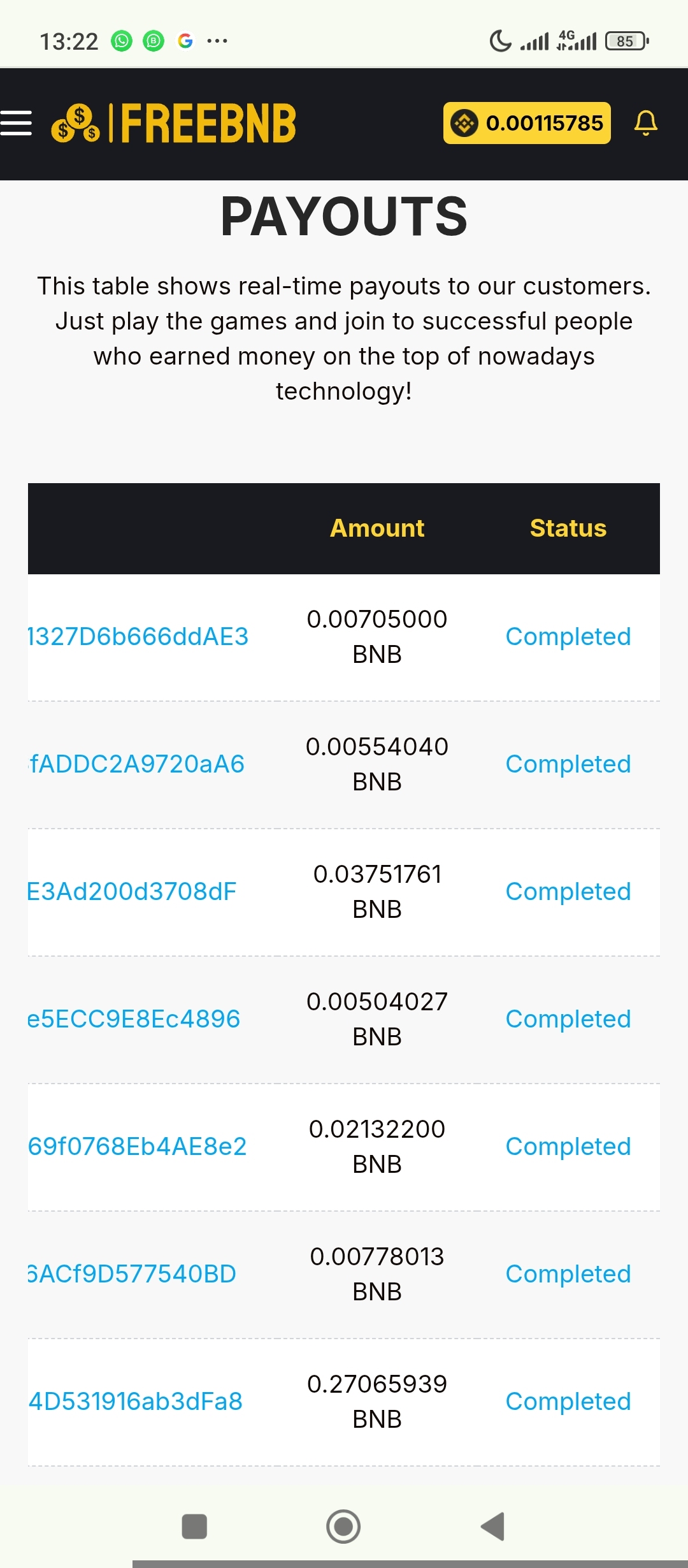Go back using the system back button
Image resolution: width=688 pixels, height=1568 pixels.
[x=492, y=1527]
